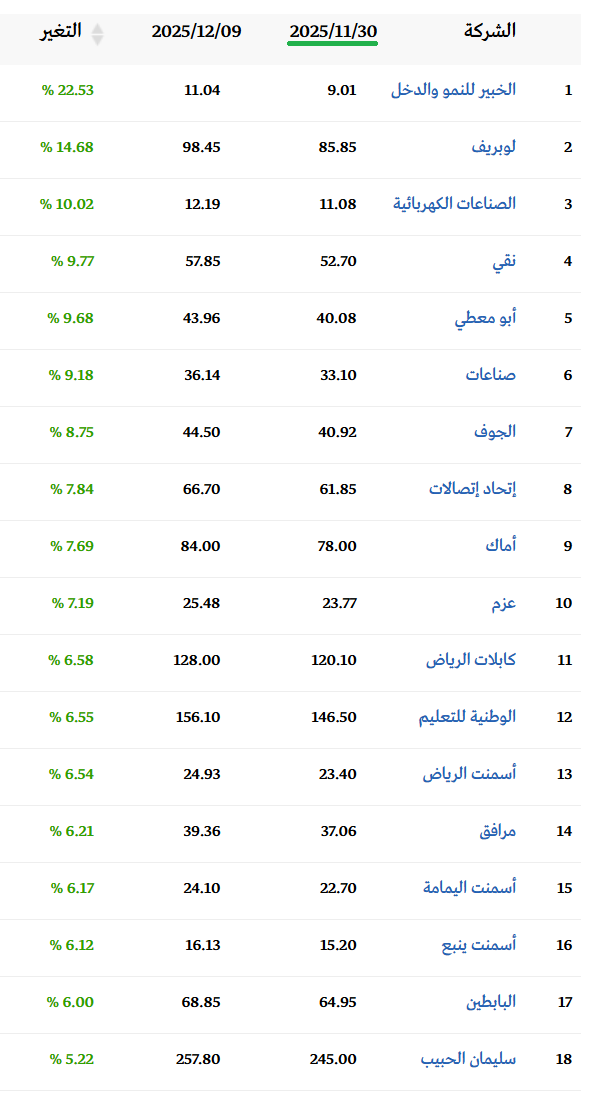This screenshot has width=601, height=1094.
Task: Open the مرافق company page
Action: tap(497, 831)
